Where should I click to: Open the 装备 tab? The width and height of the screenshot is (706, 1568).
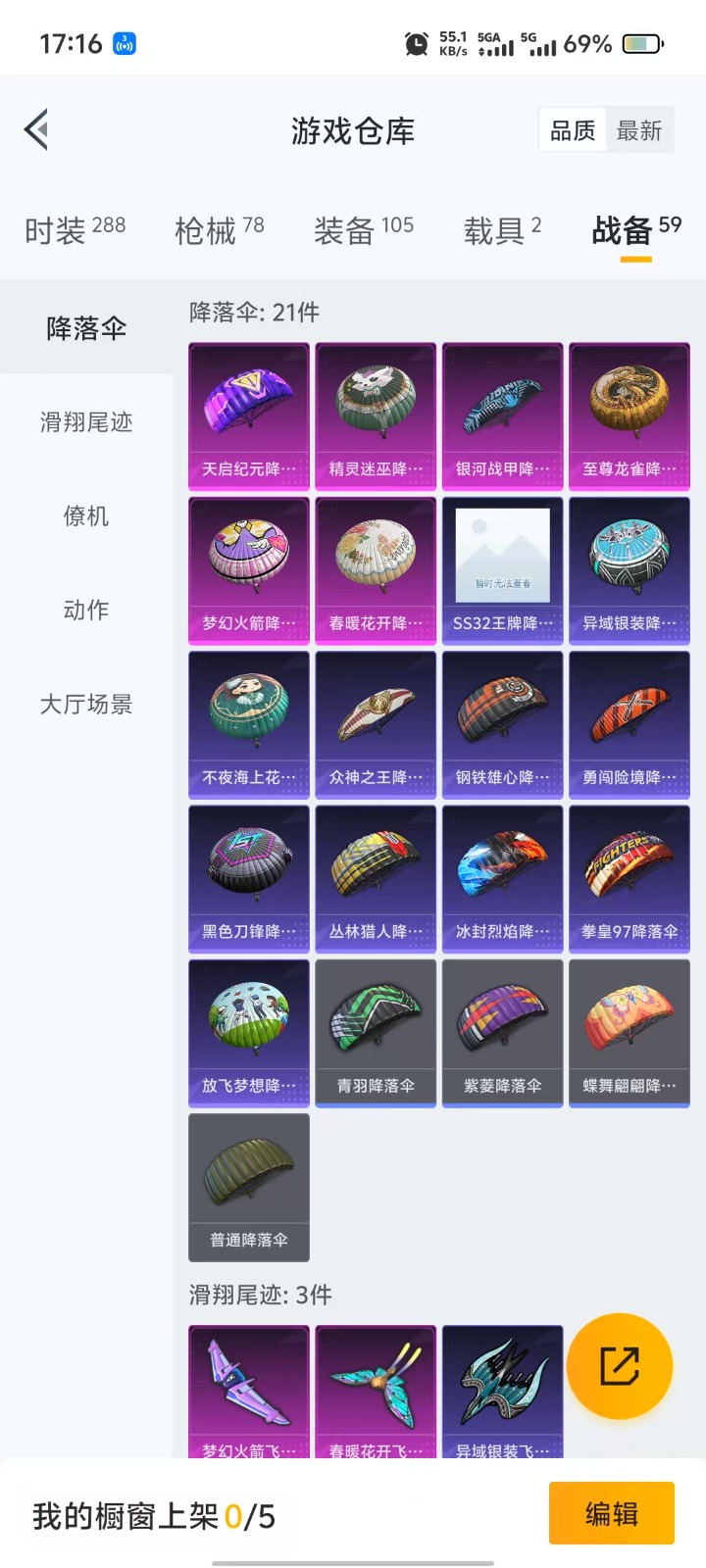[x=363, y=230]
